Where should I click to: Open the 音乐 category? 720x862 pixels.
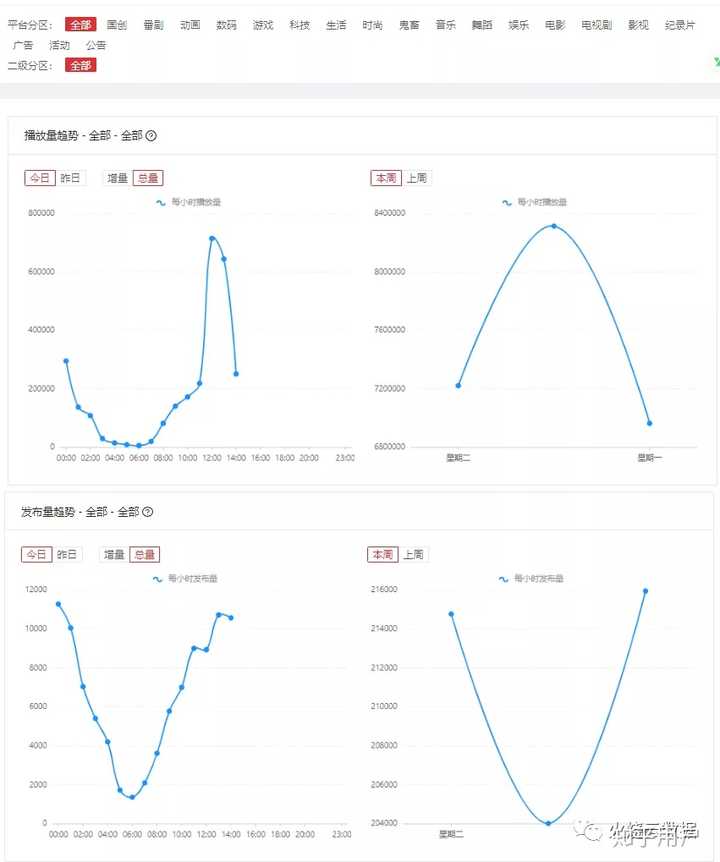coord(445,25)
